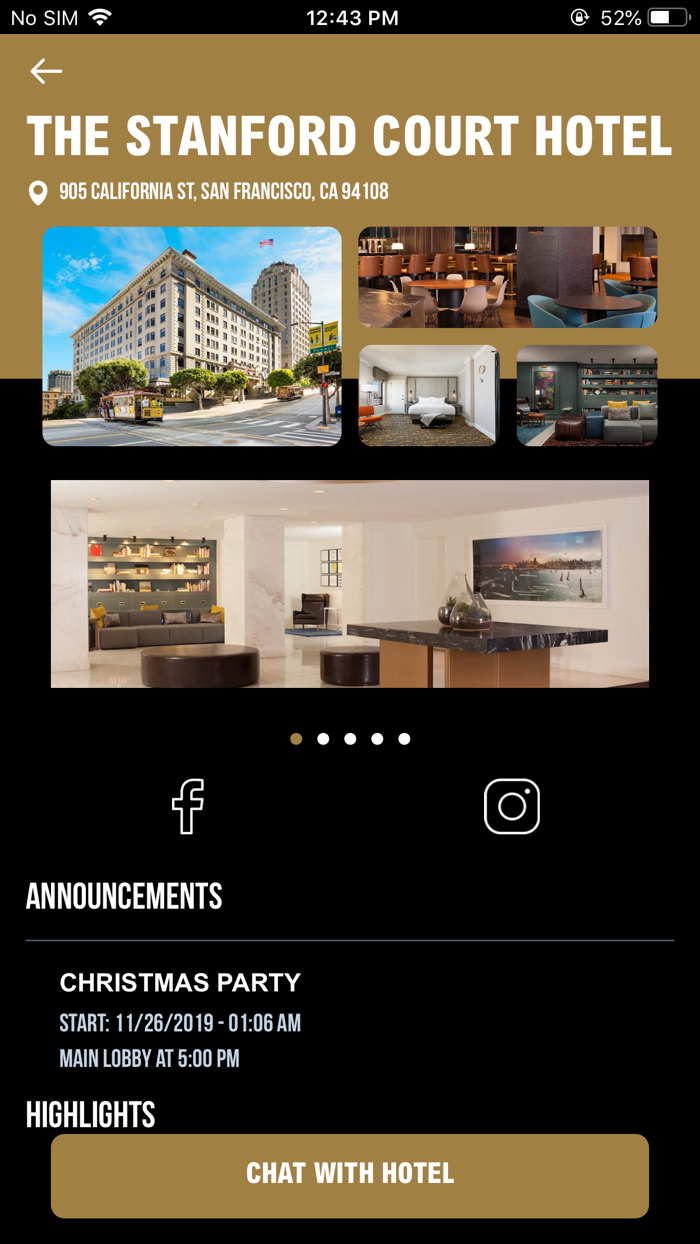
Task: Tap the Chat With Hotel button
Action: pyautogui.click(x=350, y=1175)
